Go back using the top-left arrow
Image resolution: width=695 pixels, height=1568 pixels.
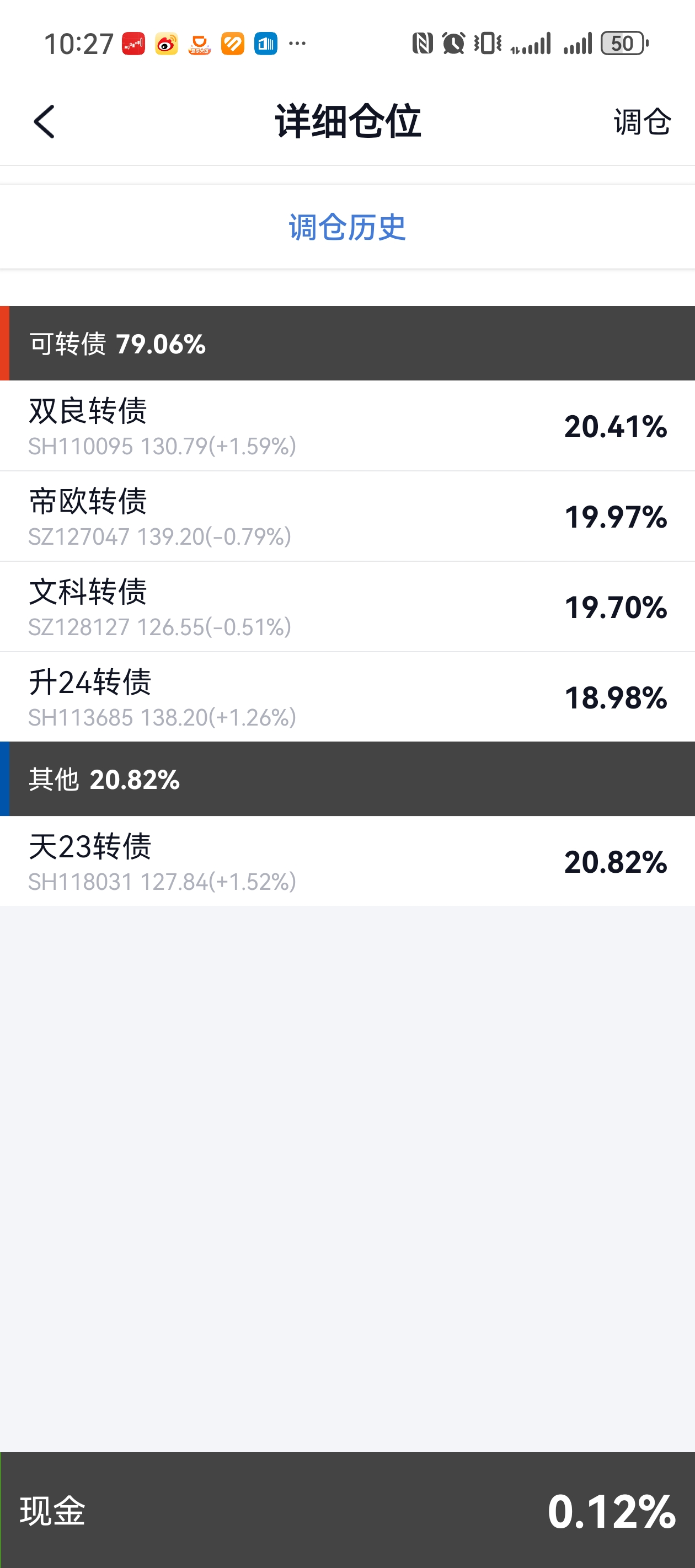tap(44, 122)
